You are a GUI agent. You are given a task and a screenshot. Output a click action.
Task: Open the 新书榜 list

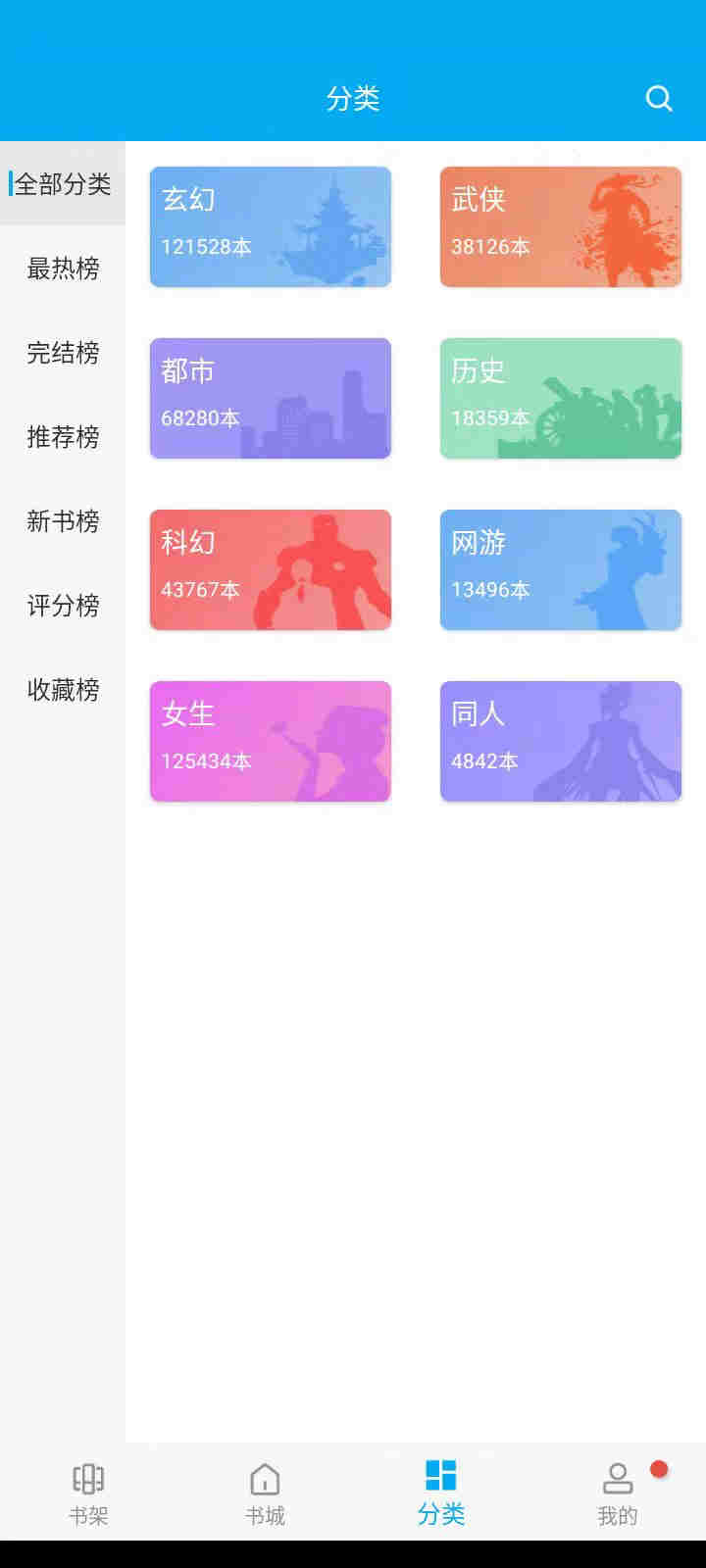63,521
